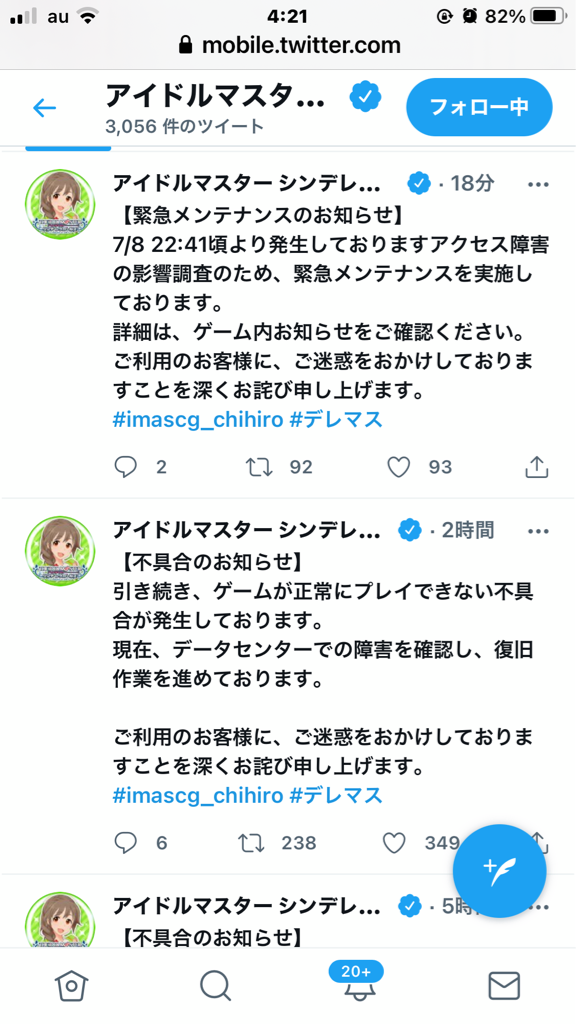Open the #imascg_chihiro hashtag in the 18分 tweet

tap(198, 420)
